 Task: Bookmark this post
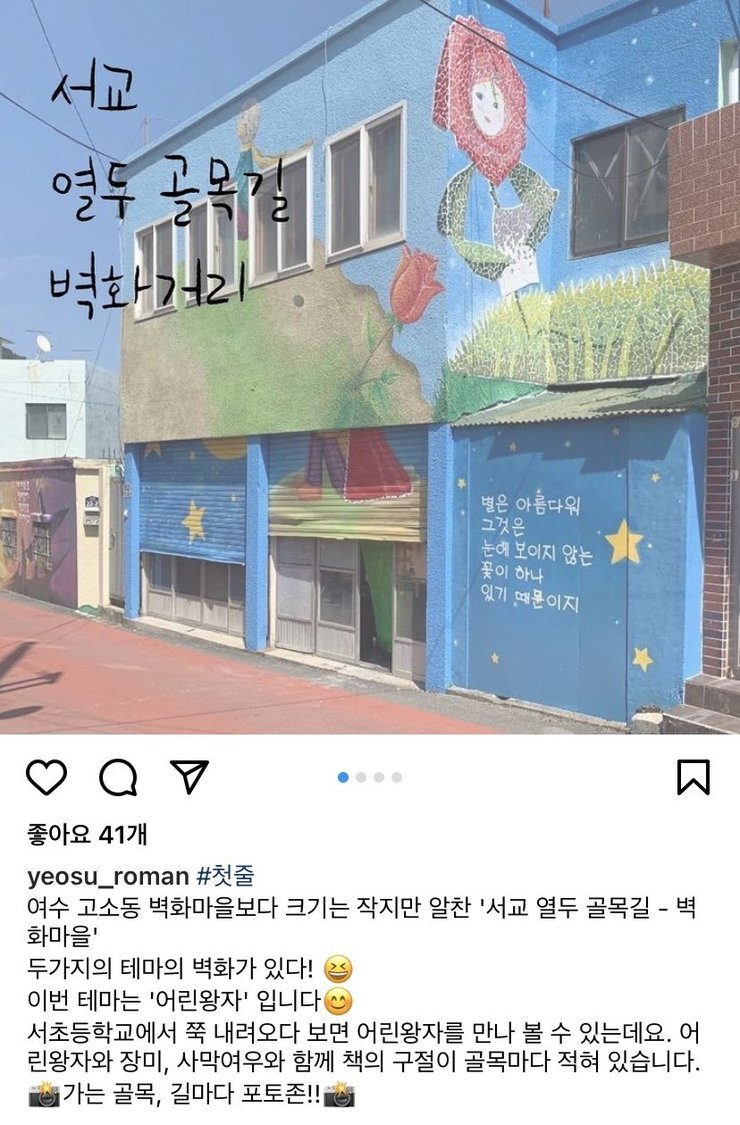pos(693,777)
